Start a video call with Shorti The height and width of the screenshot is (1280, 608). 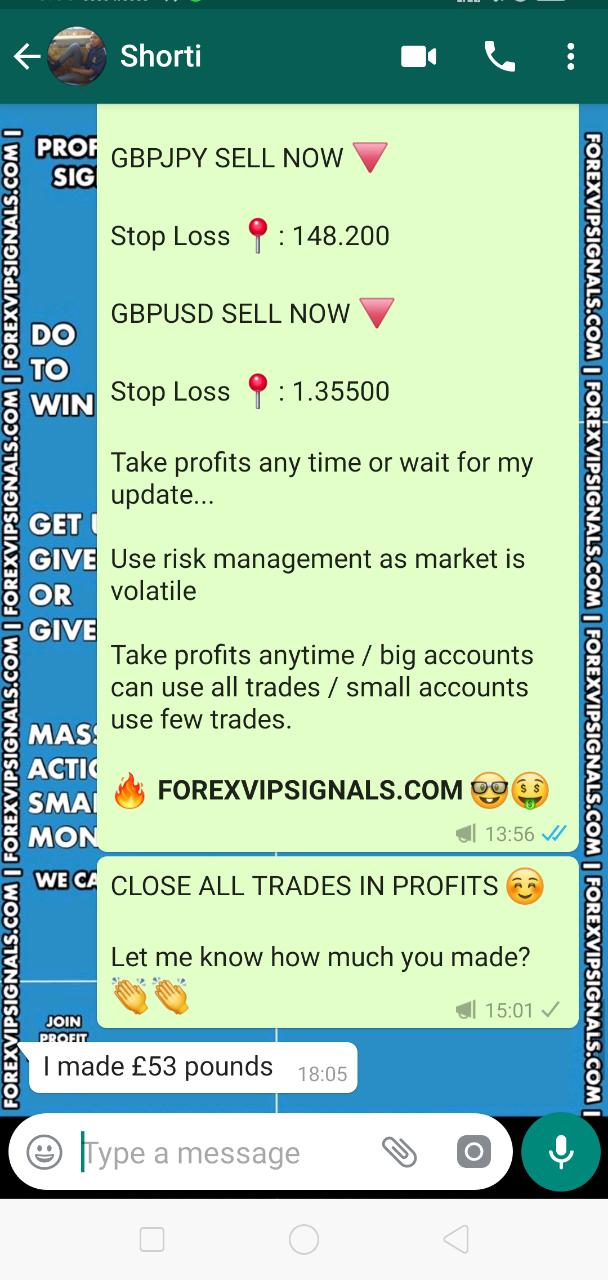pyautogui.click(x=418, y=57)
